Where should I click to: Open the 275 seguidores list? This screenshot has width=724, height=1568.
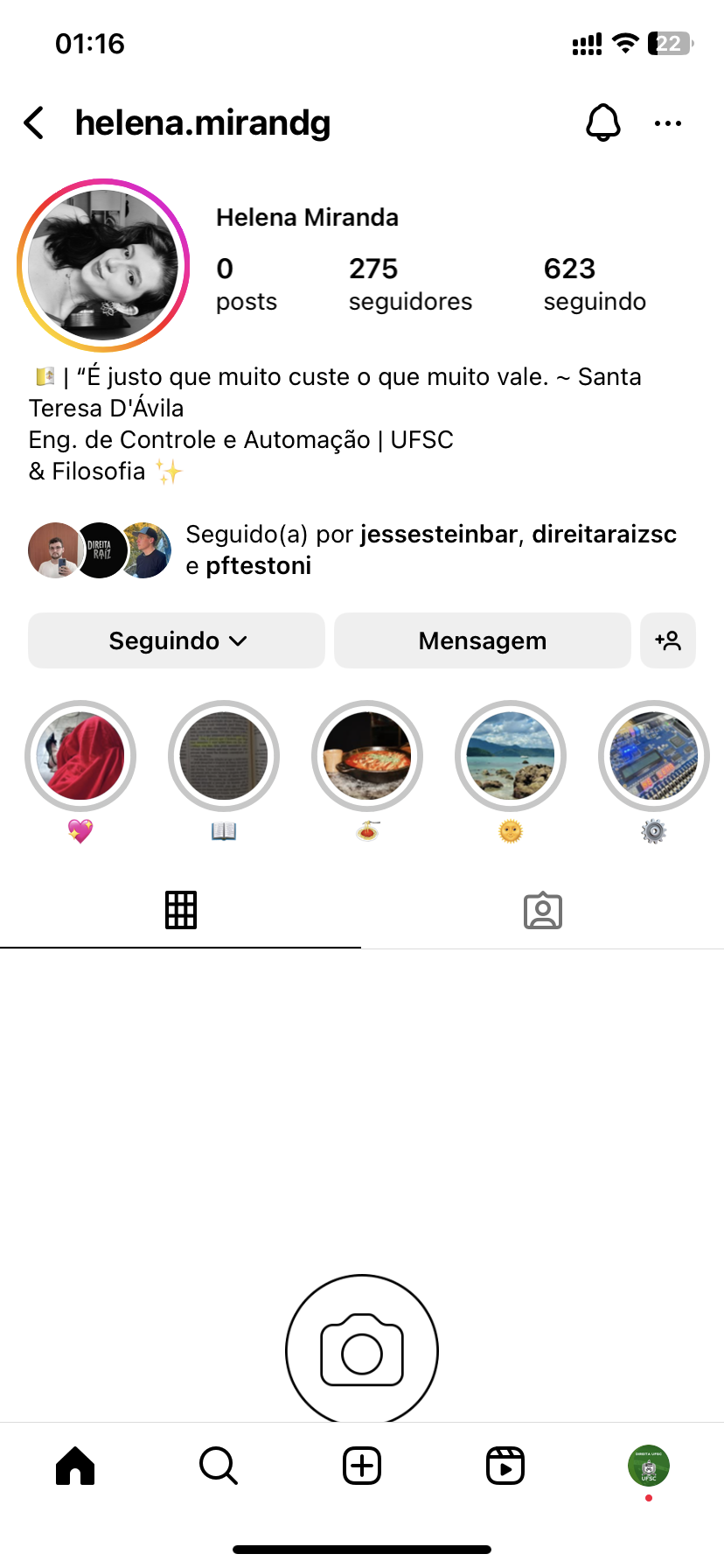click(409, 283)
